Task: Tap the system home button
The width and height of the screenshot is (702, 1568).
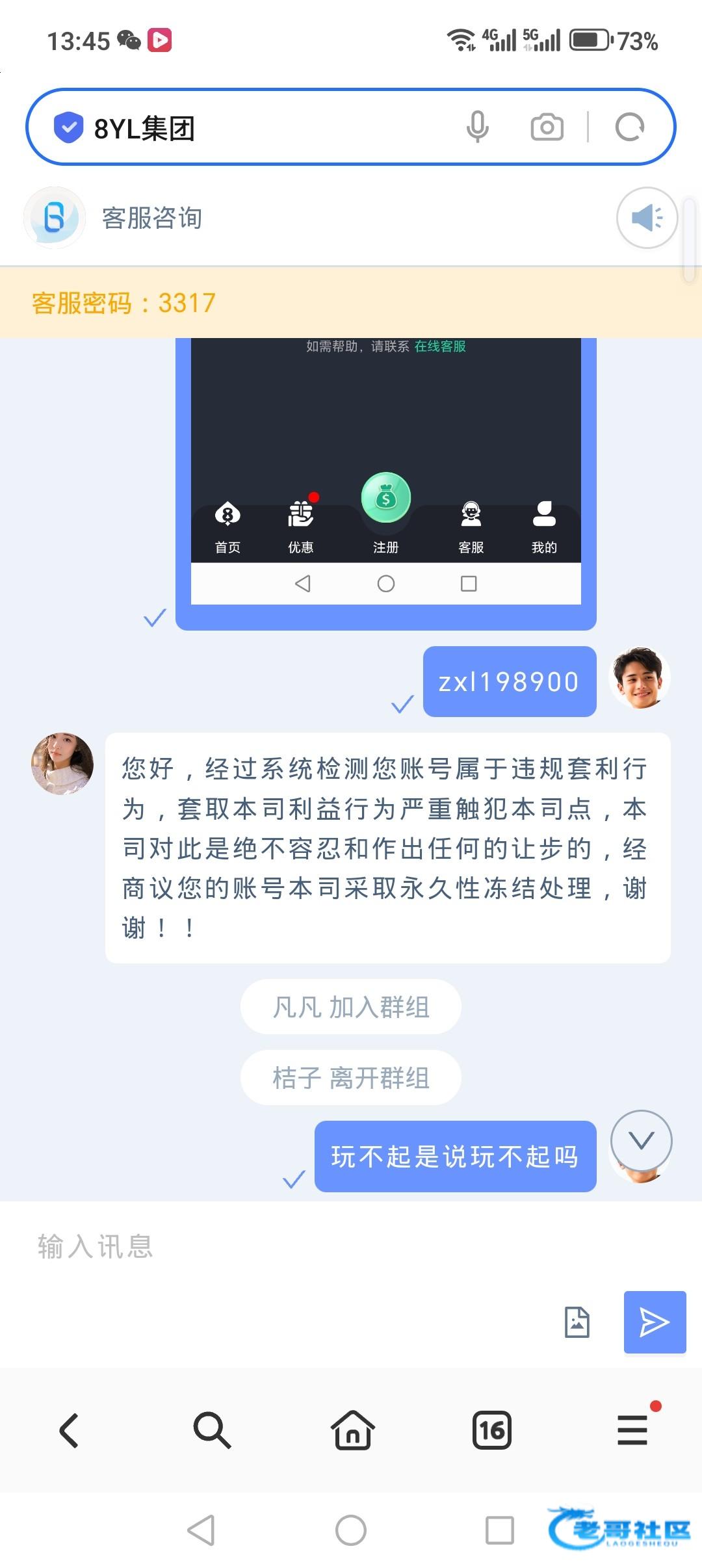Action: click(x=351, y=1530)
